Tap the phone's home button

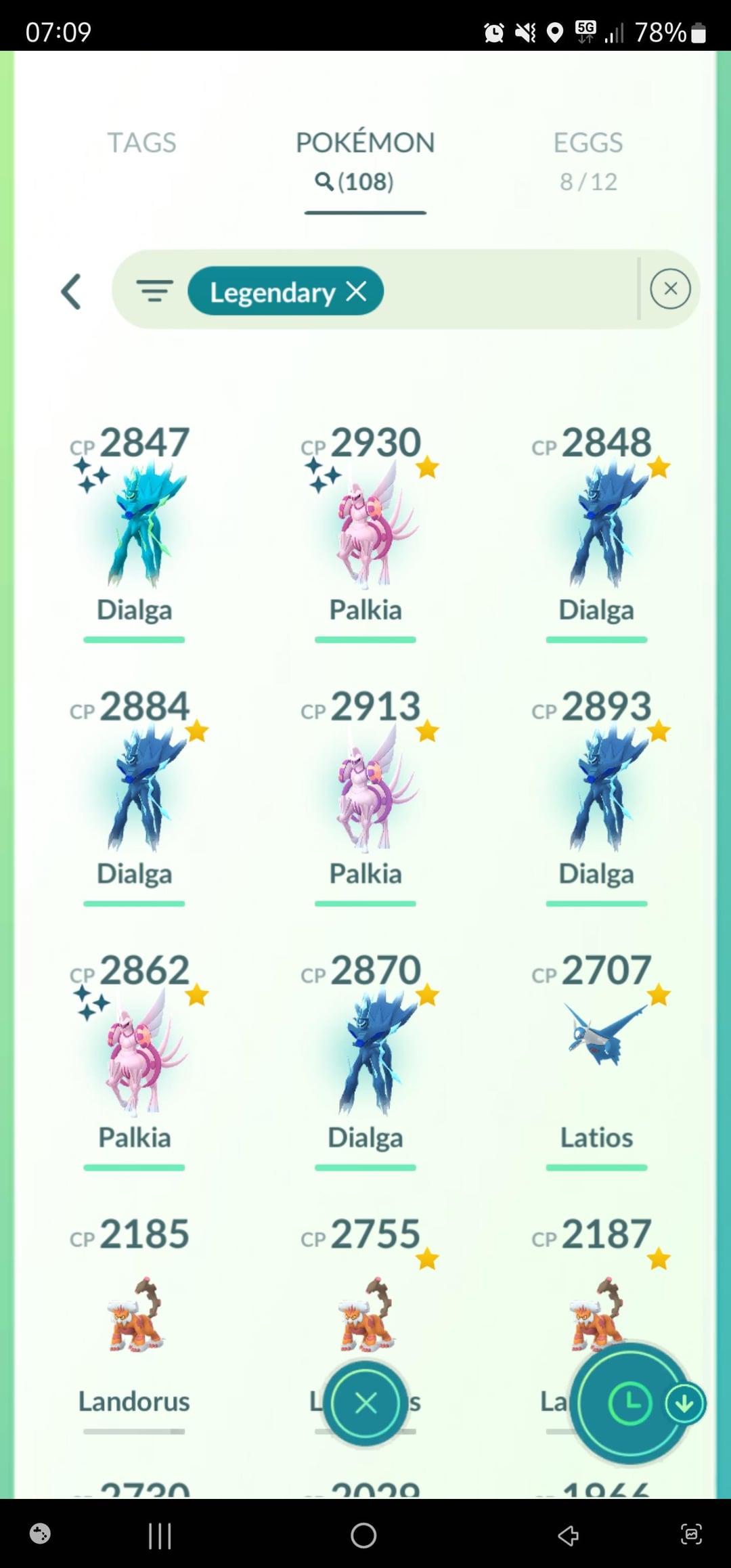pos(363,1536)
